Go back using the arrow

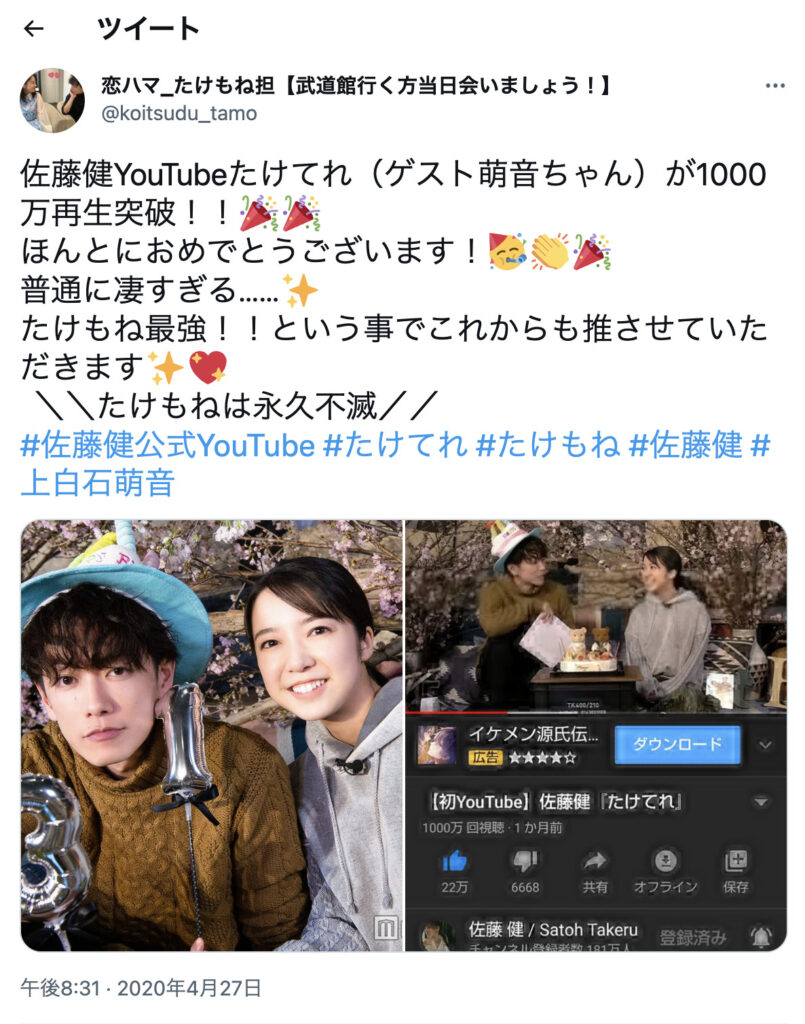pyautogui.click(x=34, y=30)
